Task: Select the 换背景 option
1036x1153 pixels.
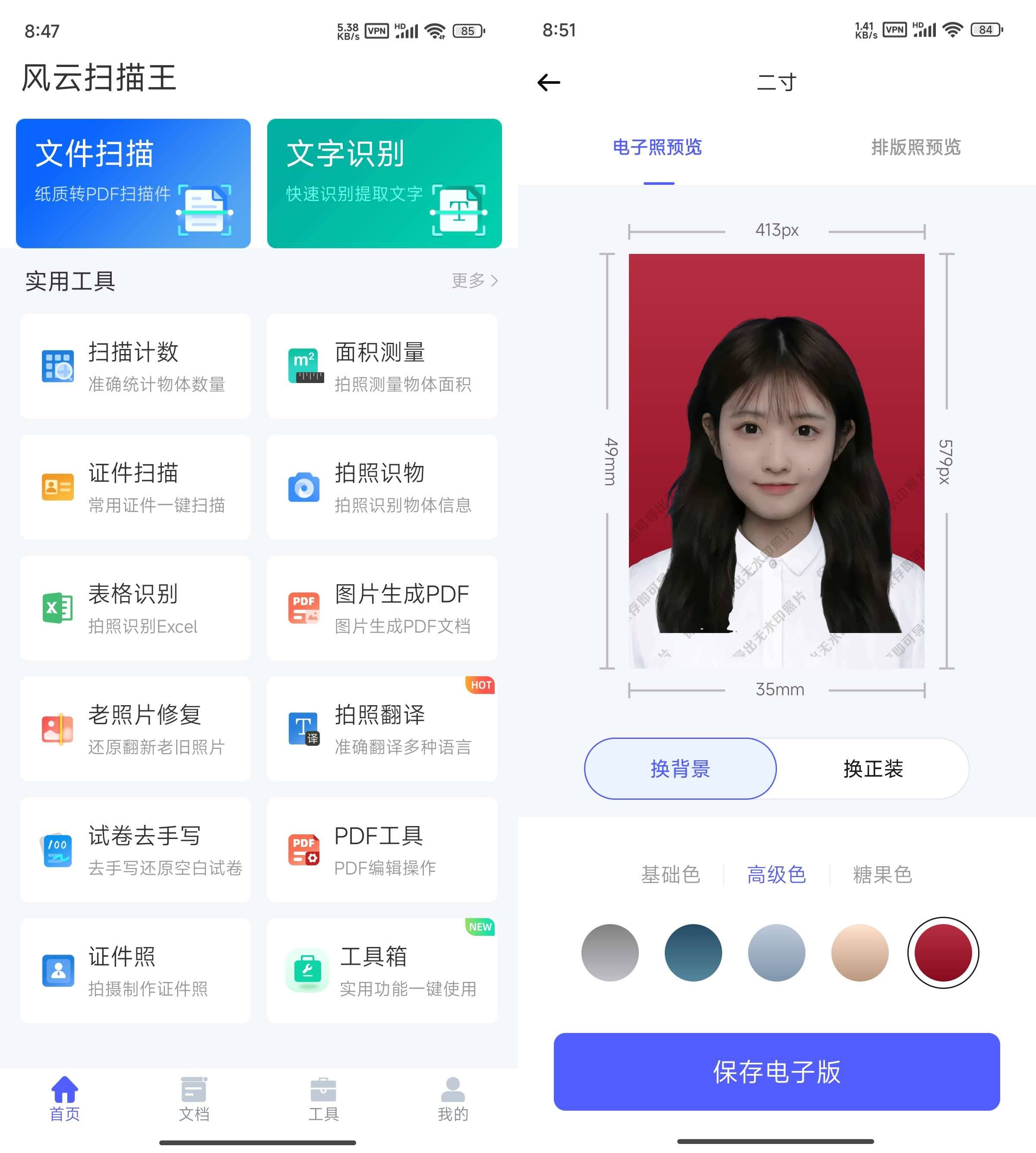Action: 680,769
